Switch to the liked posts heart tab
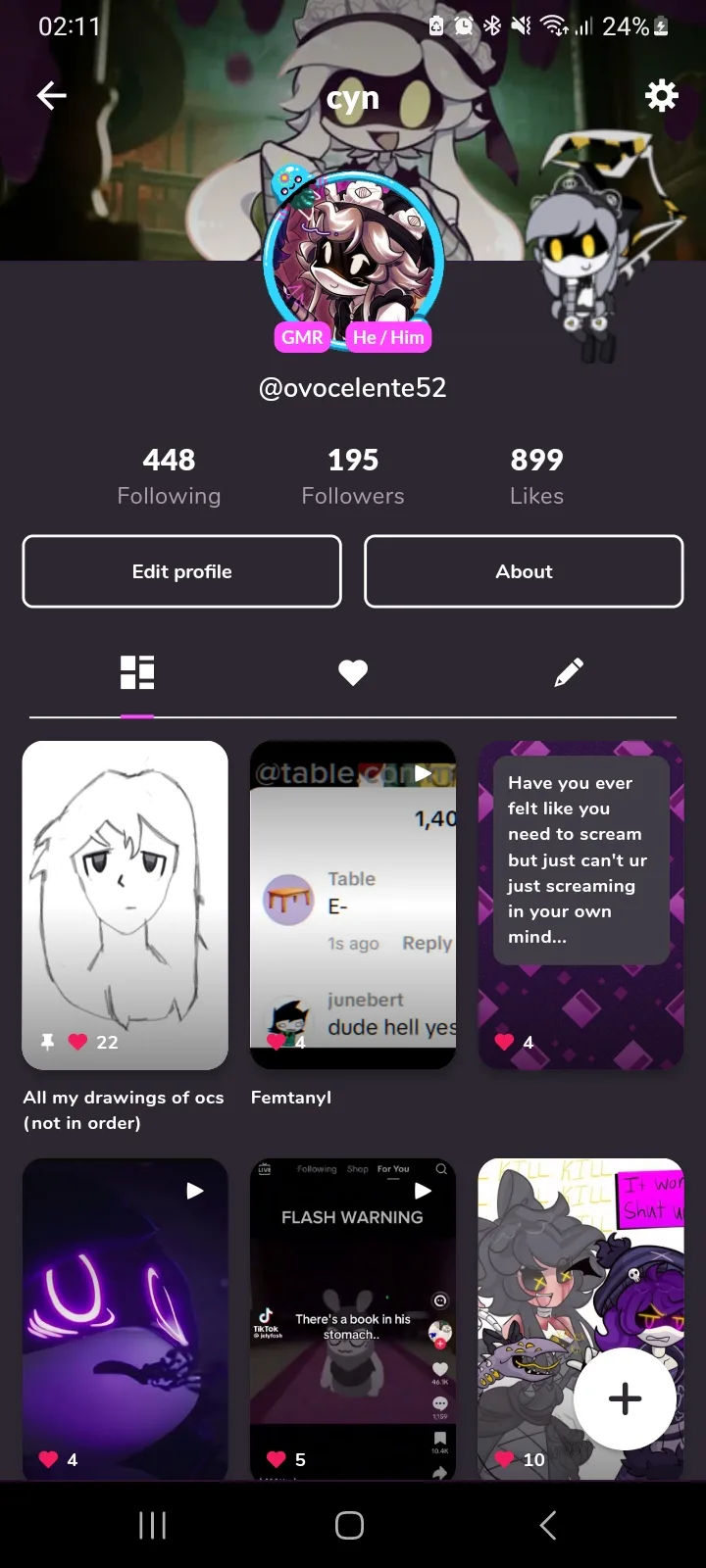 coord(353,672)
